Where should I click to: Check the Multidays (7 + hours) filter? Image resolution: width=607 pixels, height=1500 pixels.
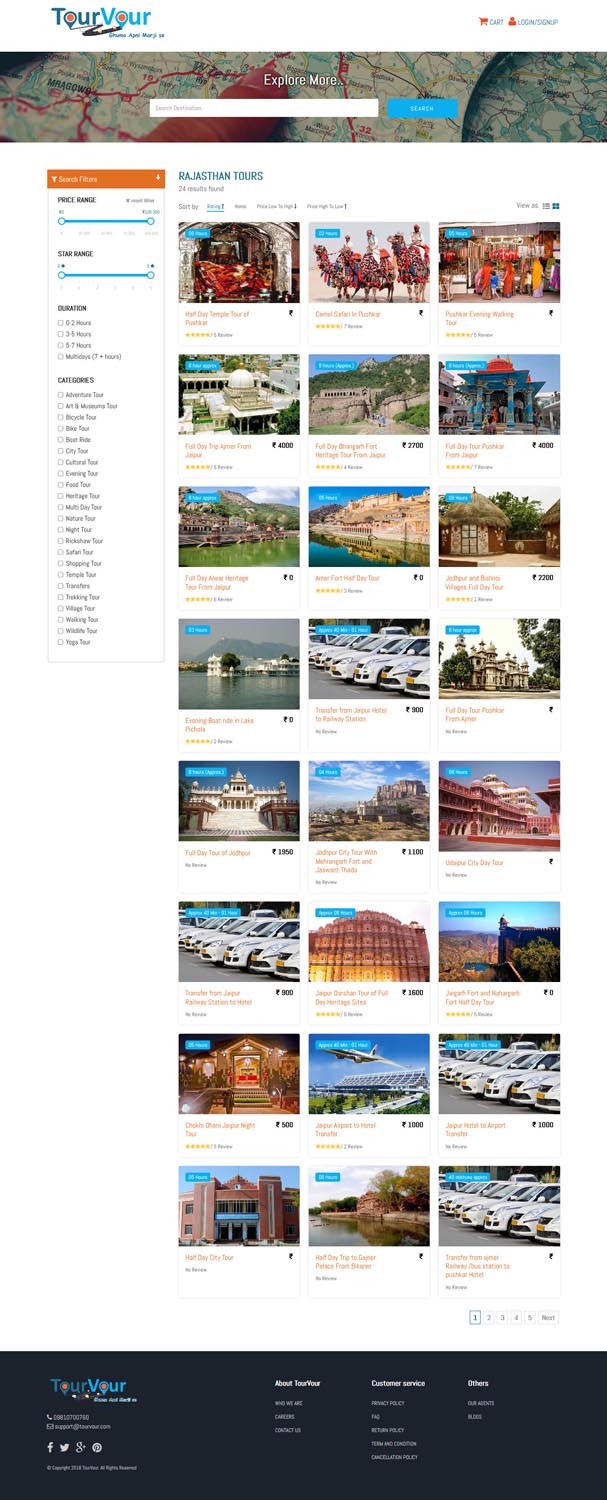click(61, 356)
